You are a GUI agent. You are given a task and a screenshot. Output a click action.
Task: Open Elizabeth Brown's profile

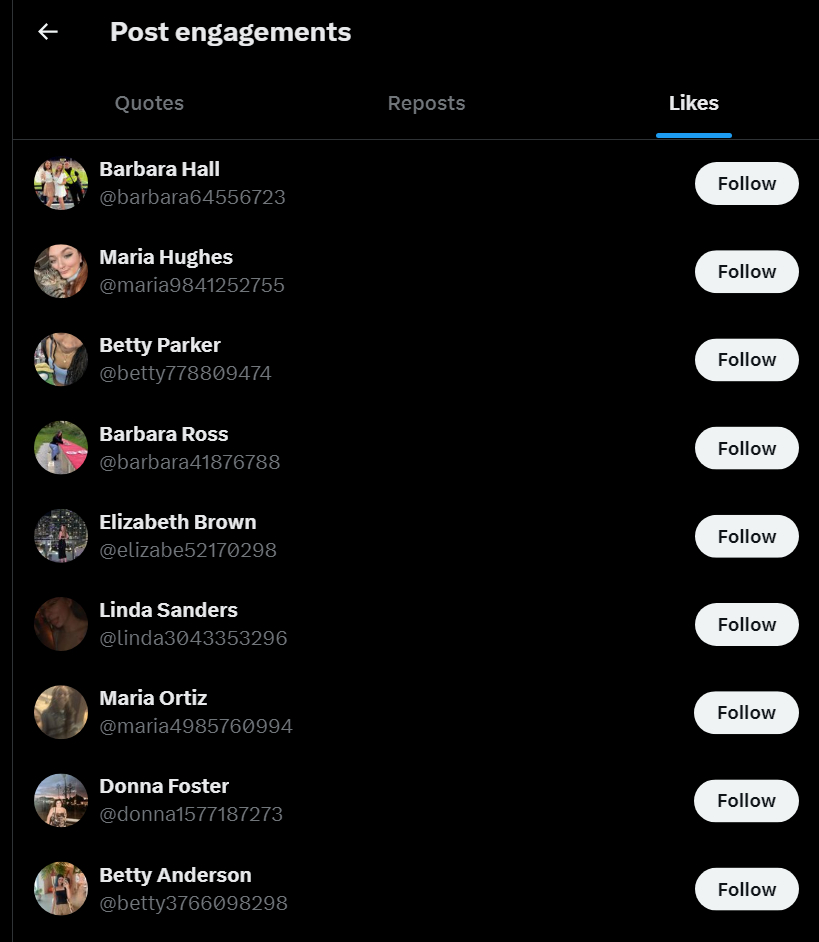177,522
